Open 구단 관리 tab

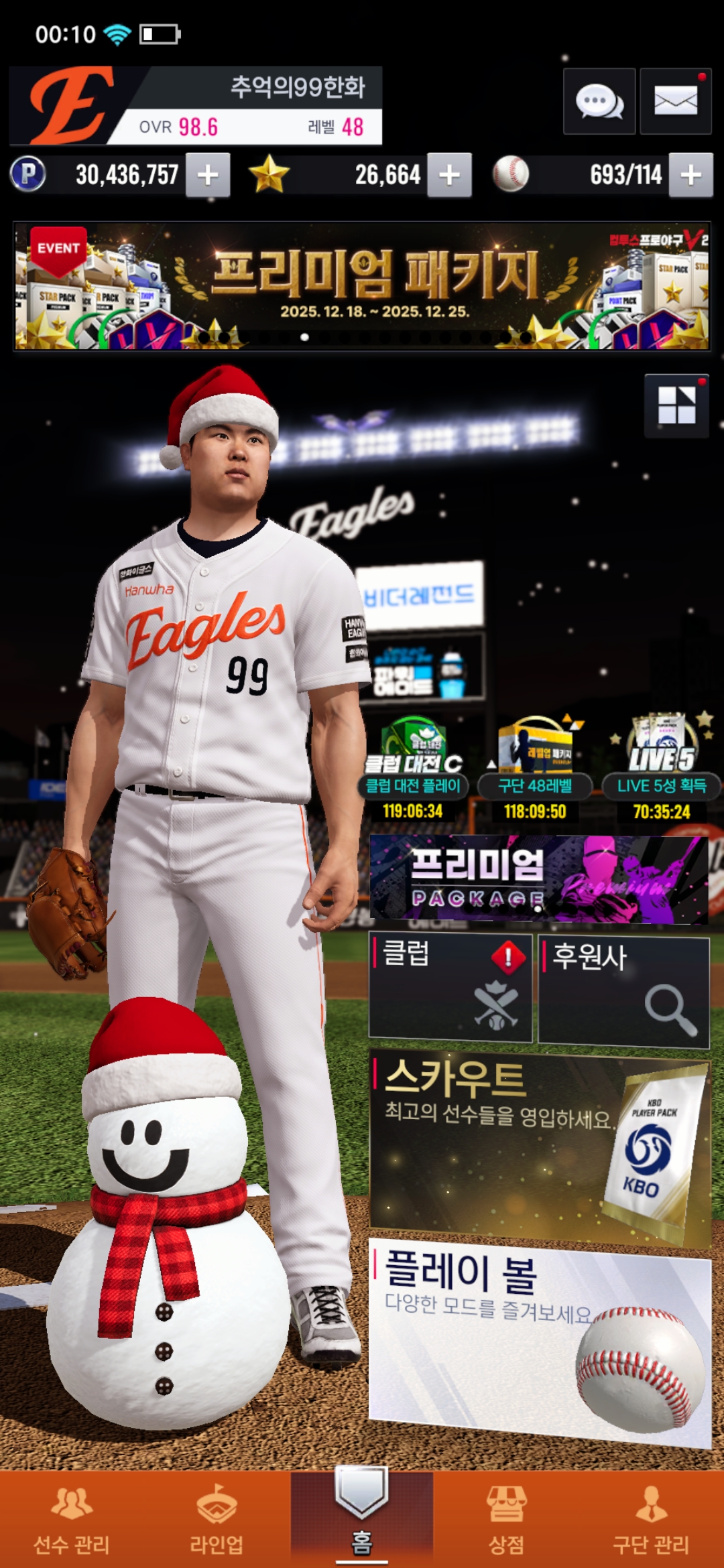pos(651,1520)
